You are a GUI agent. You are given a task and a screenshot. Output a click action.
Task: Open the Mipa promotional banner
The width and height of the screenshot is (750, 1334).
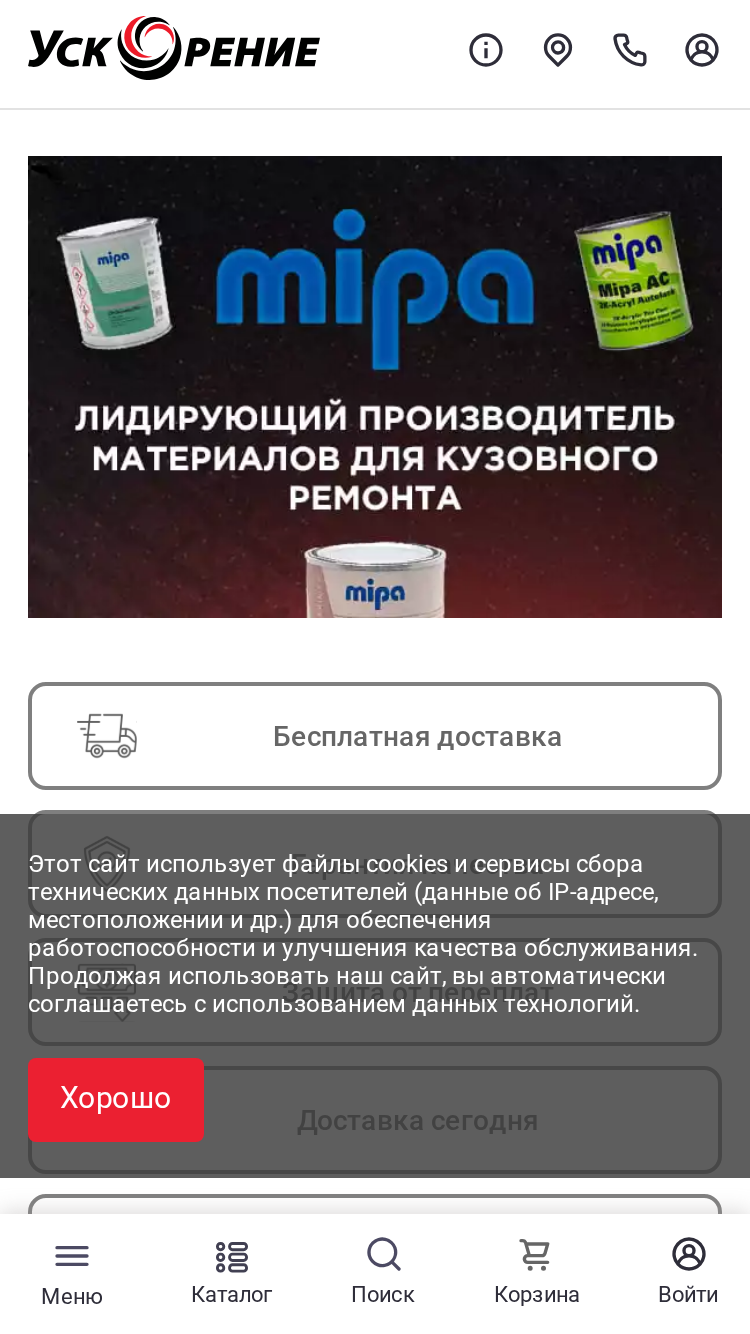[375, 387]
